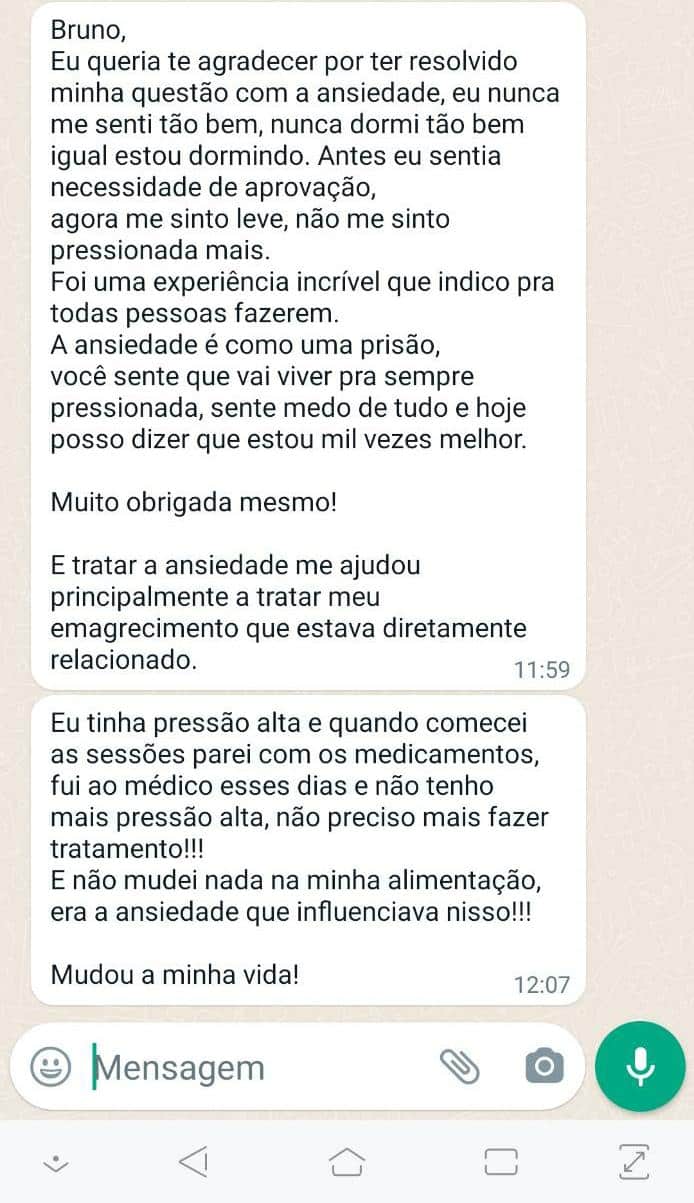Attach a file with the paperclip
The width and height of the screenshot is (694, 1203).
click(x=460, y=1067)
